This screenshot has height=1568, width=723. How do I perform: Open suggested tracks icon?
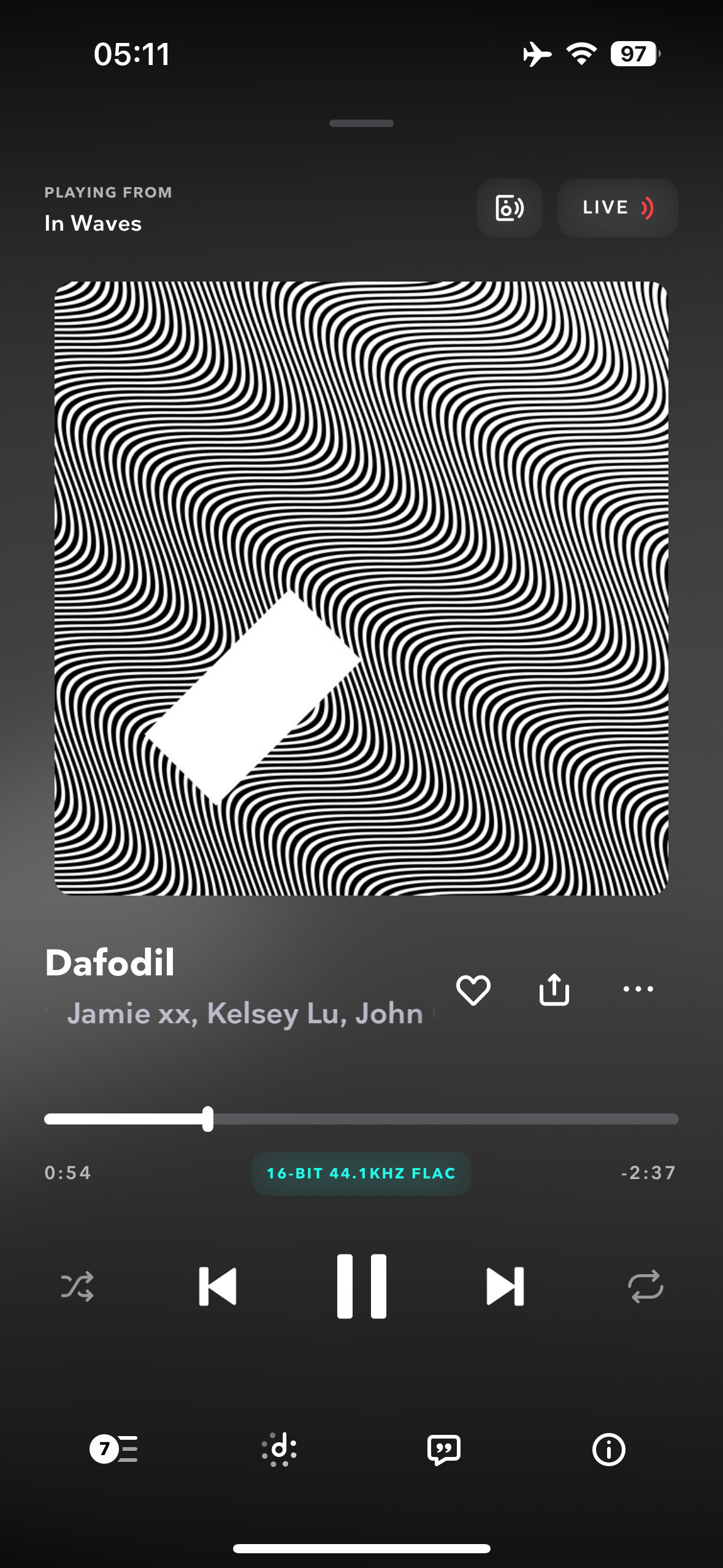coord(279,1449)
